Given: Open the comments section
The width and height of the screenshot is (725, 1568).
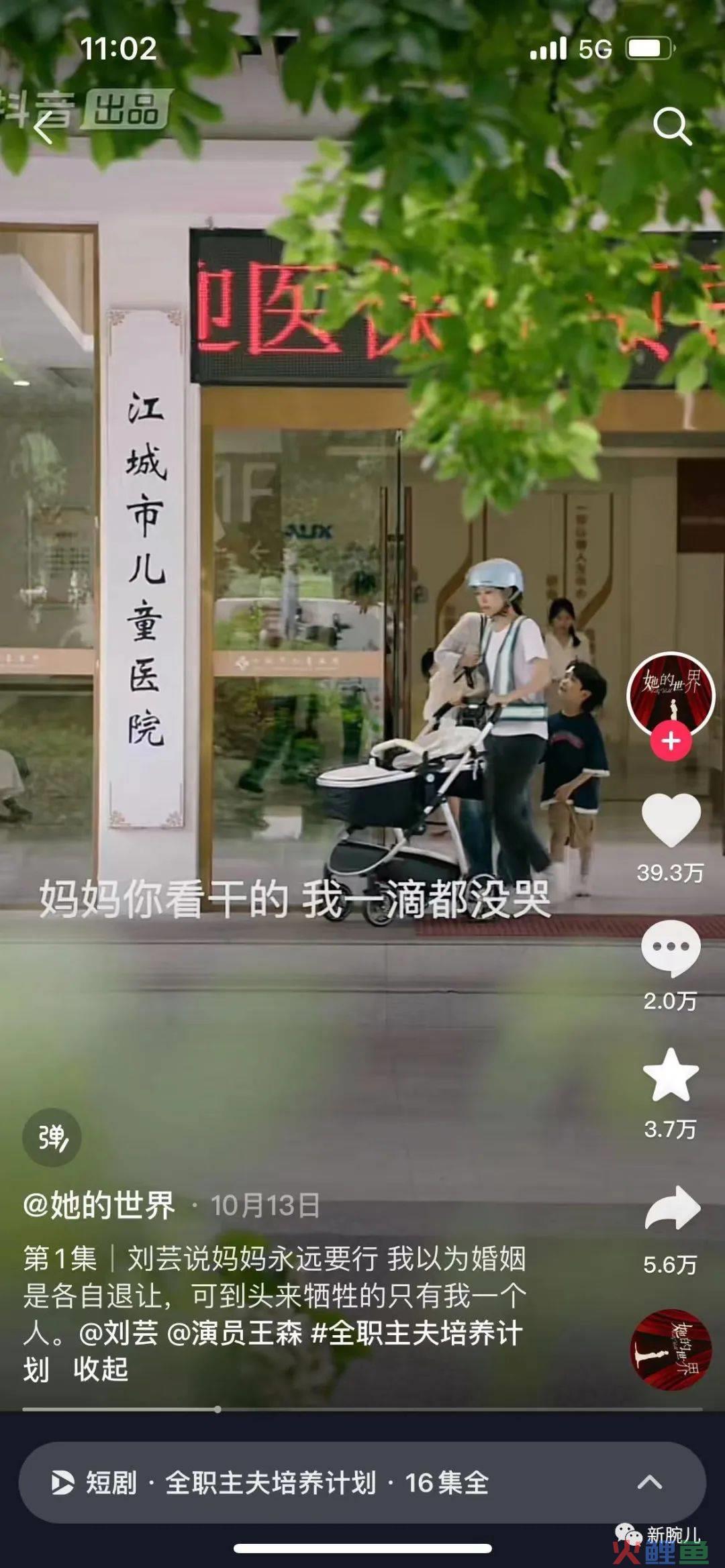Looking at the screenshot, I should point(671,948).
